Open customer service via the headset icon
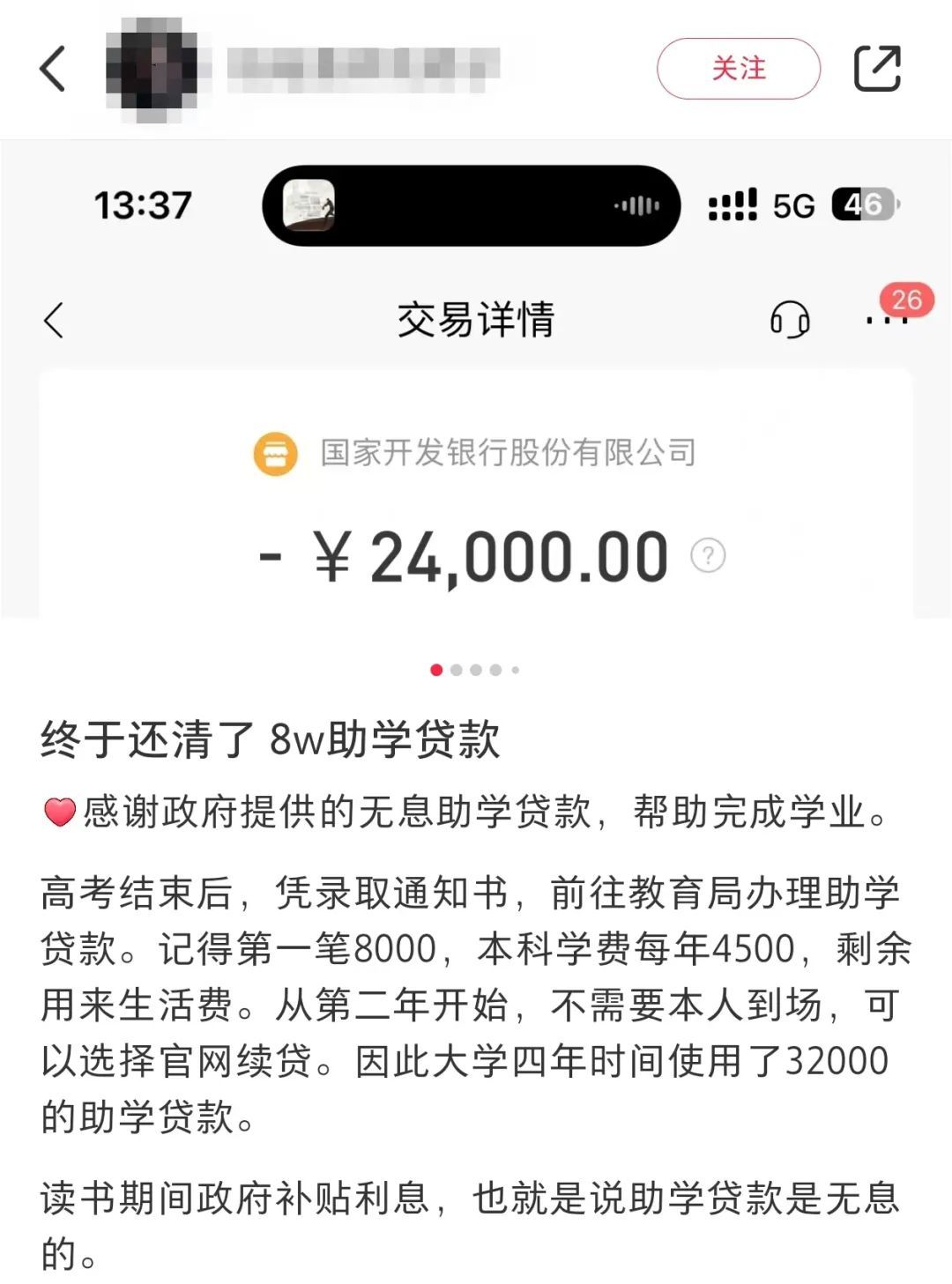The image size is (952, 1284). tap(791, 319)
